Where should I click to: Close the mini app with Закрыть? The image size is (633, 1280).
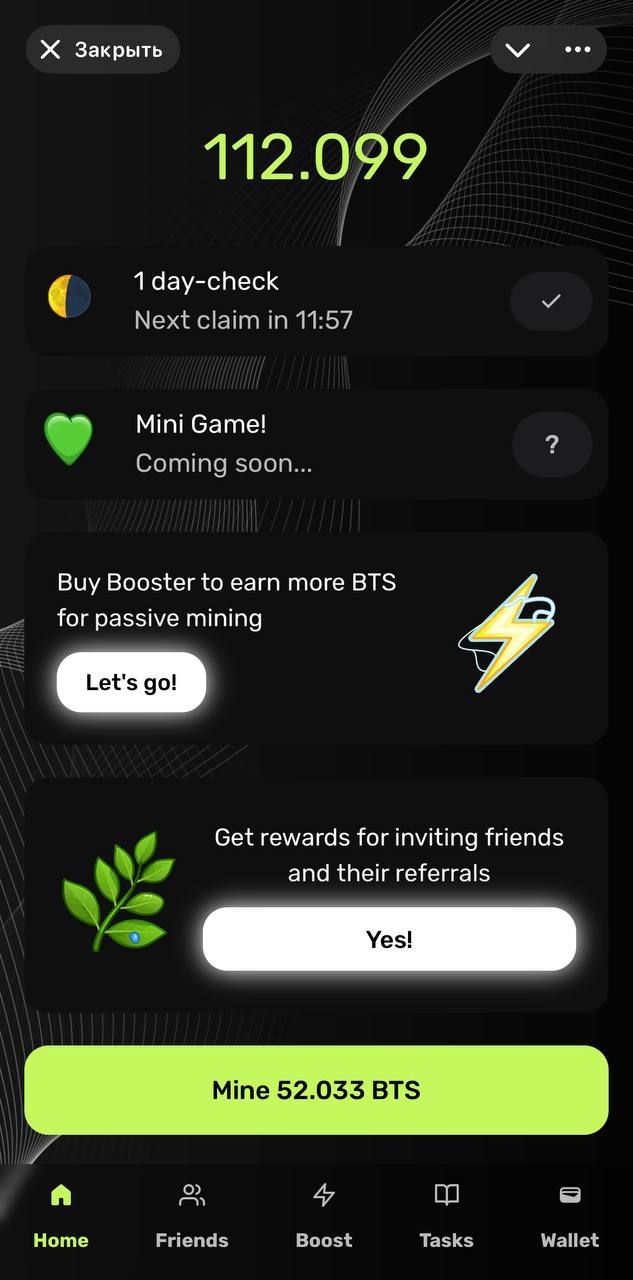click(102, 49)
